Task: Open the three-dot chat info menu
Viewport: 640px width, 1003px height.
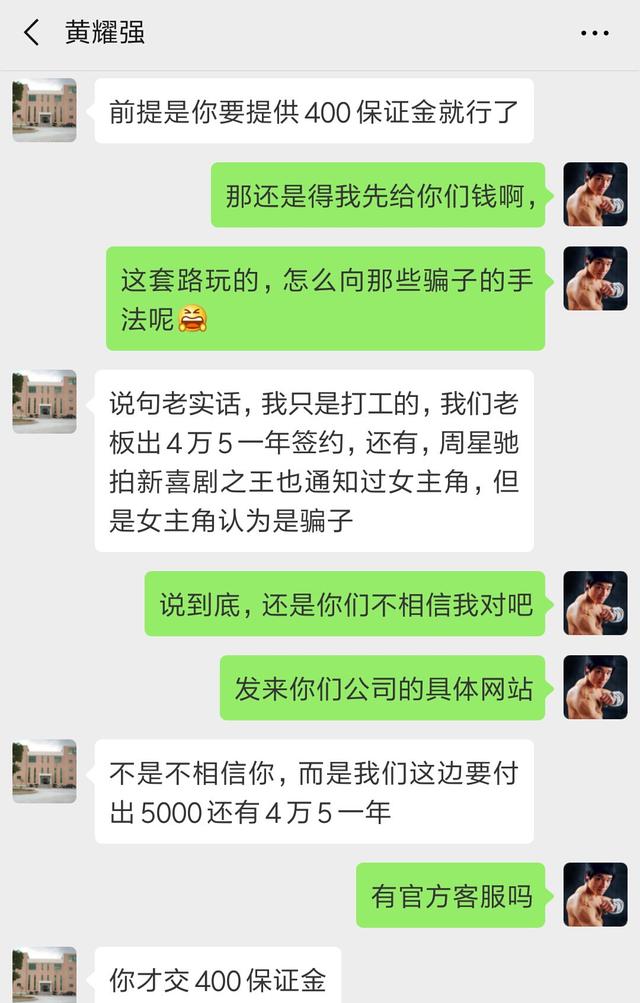Action: (x=594, y=33)
